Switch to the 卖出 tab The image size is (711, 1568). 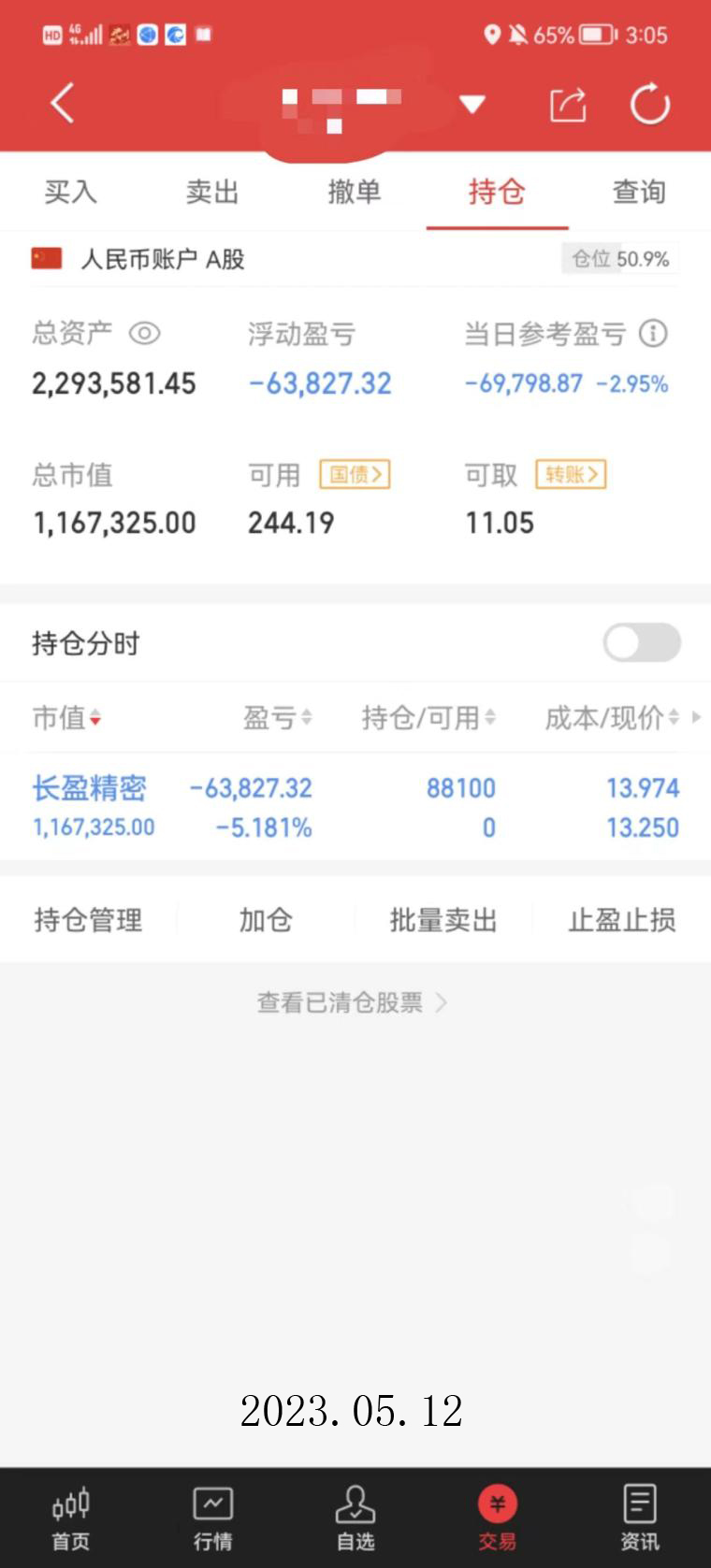click(x=212, y=192)
